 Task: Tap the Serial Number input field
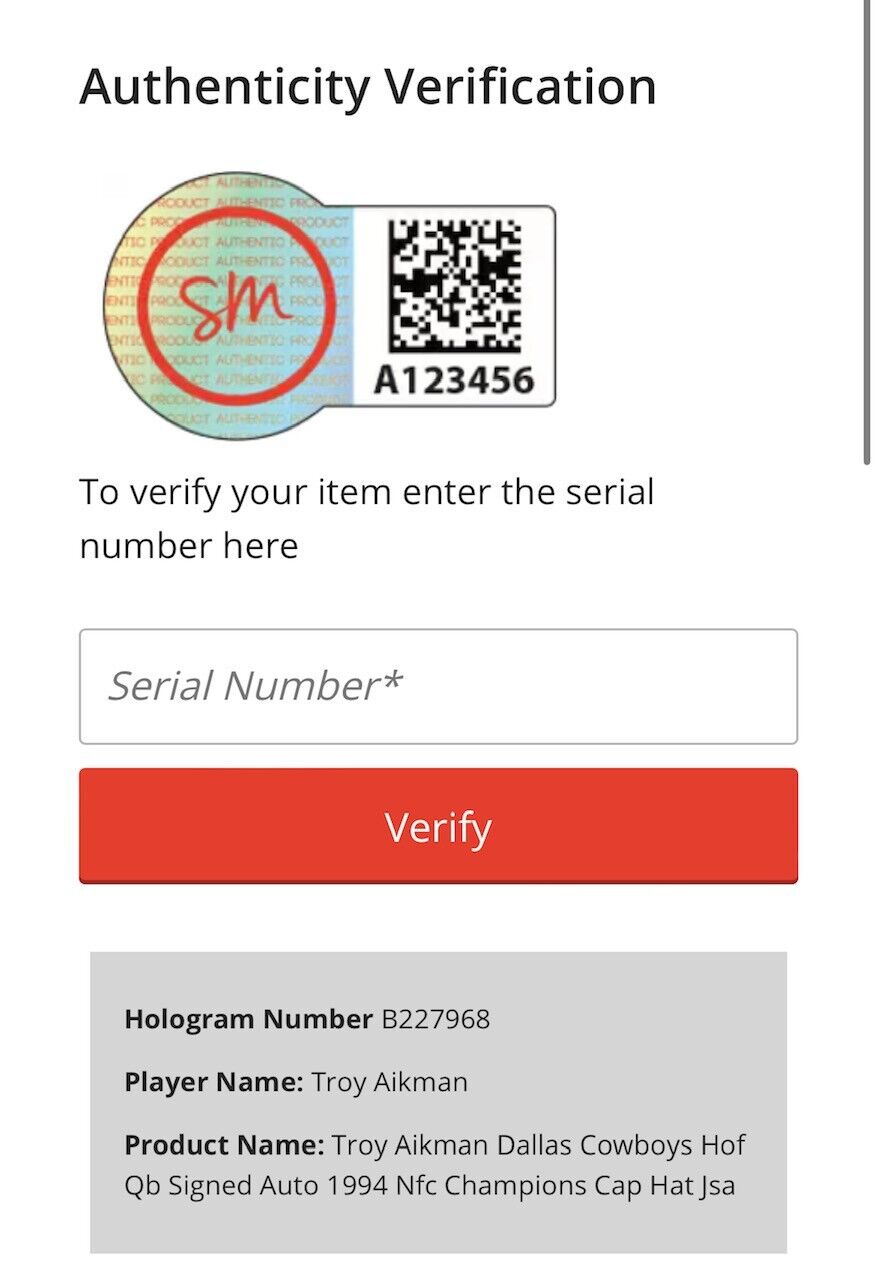point(438,686)
